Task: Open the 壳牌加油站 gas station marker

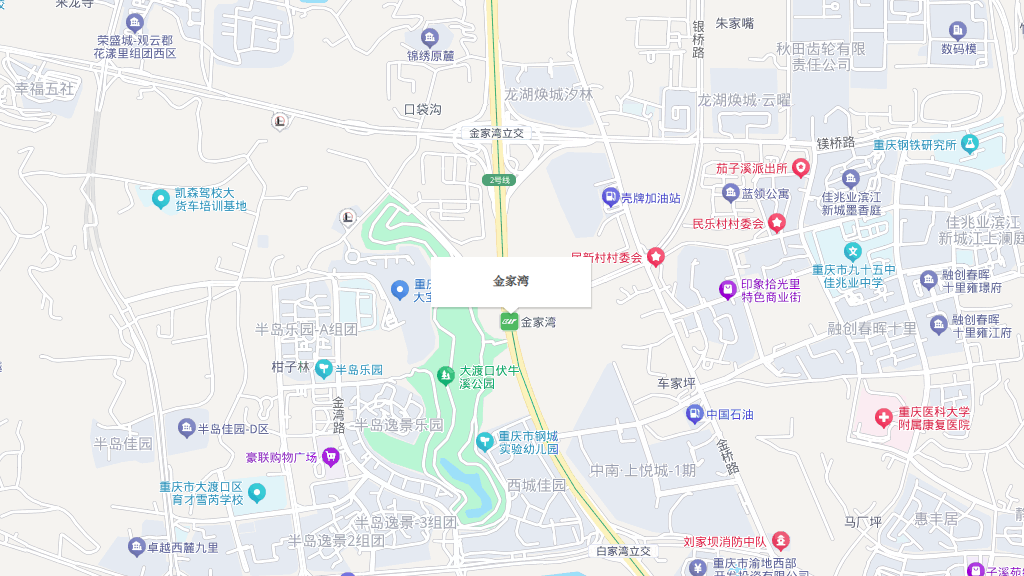Action: click(610, 198)
